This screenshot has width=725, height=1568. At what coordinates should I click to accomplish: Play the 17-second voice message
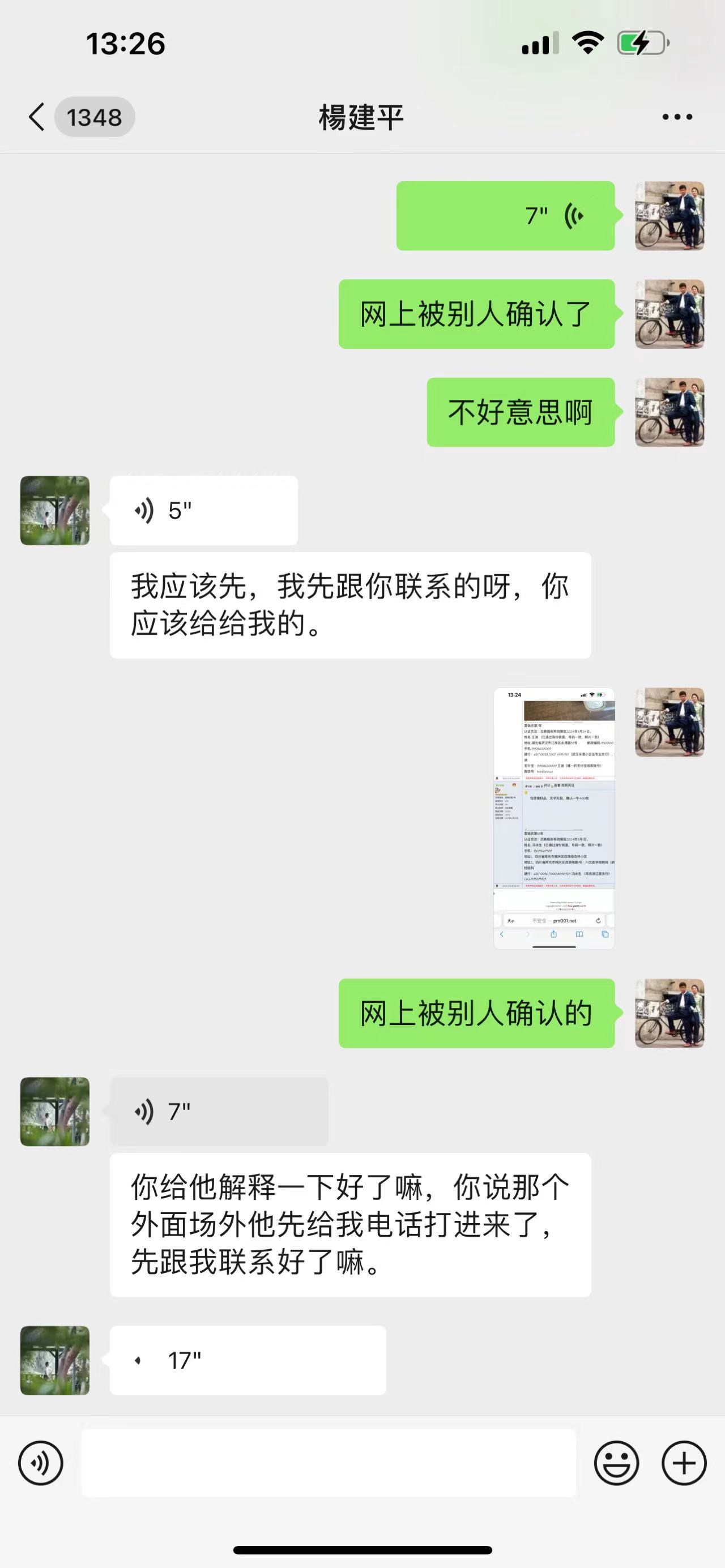247,1360
